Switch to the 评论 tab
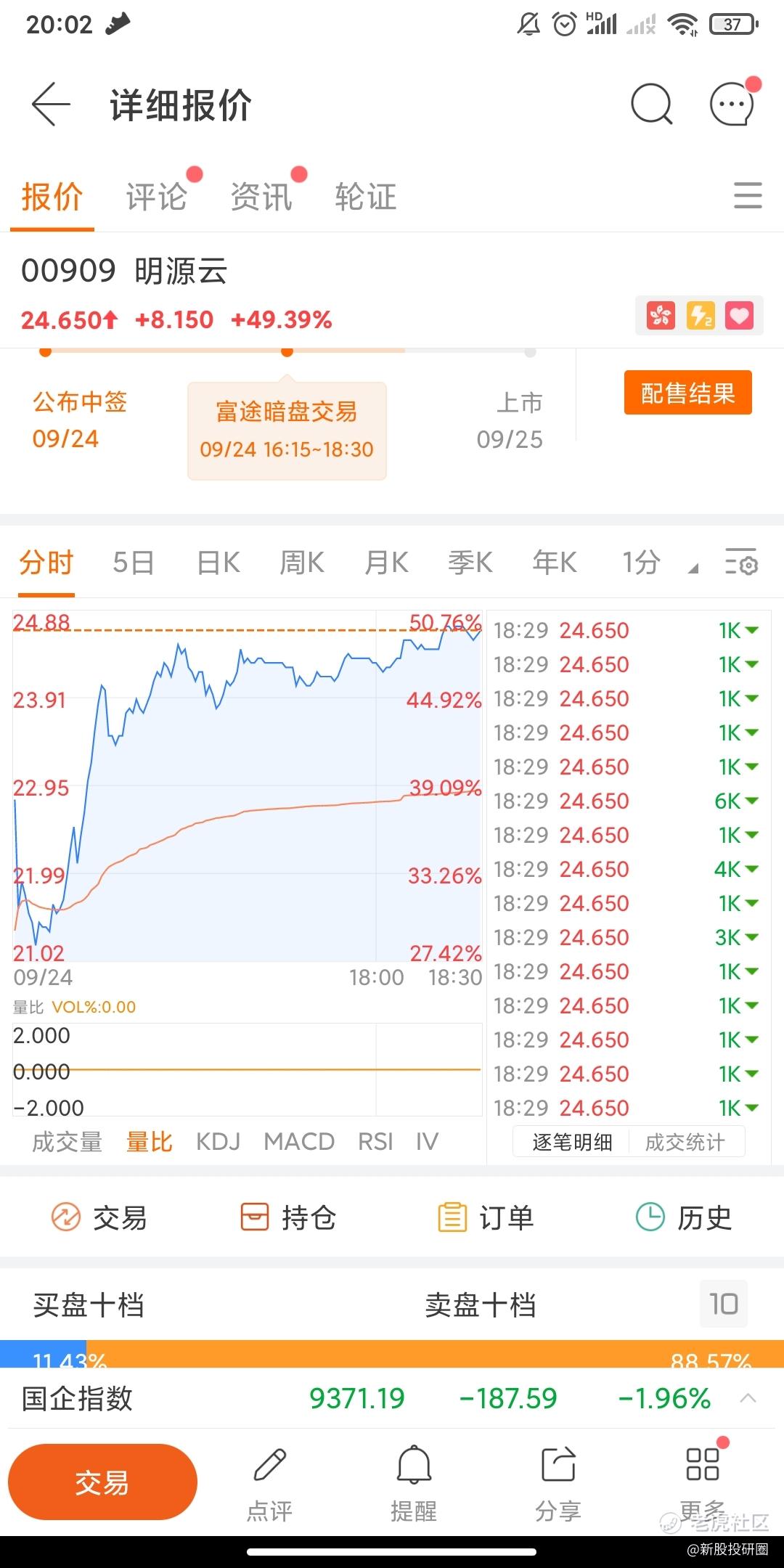The height and width of the screenshot is (1568, 784). point(156,197)
